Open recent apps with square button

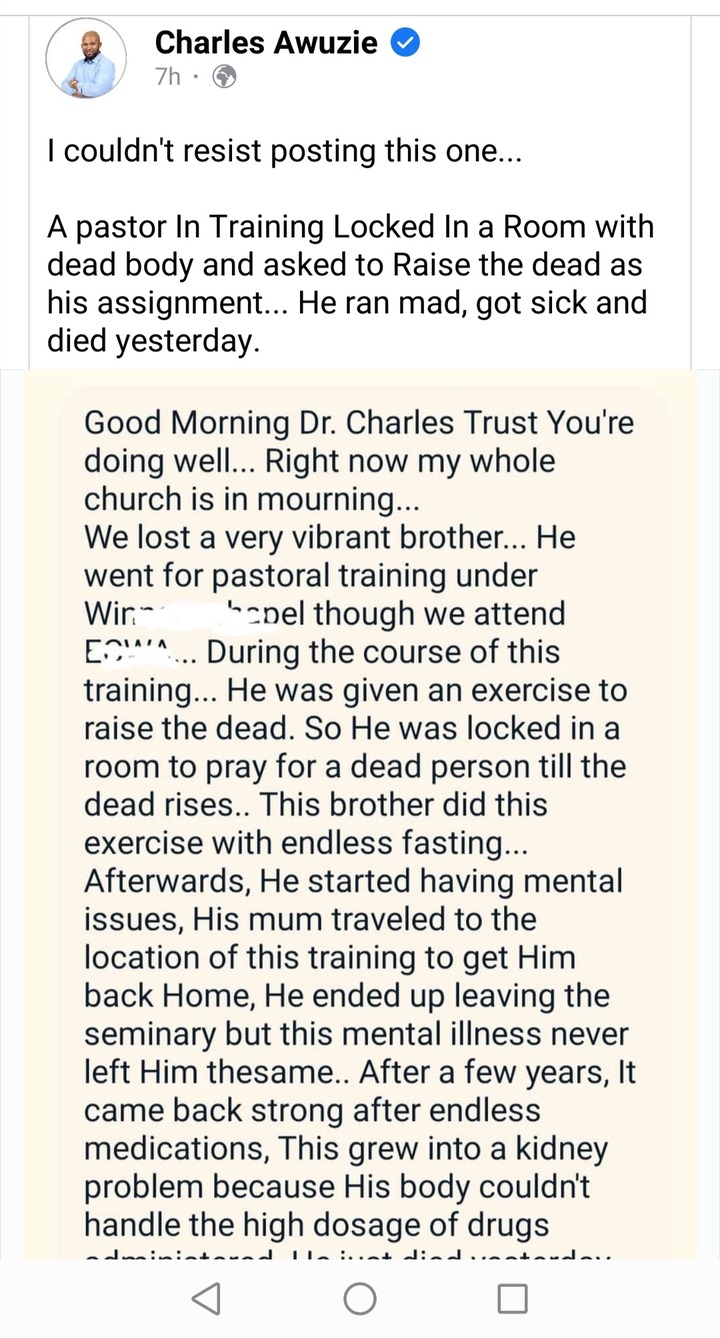click(x=513, y=1298)
